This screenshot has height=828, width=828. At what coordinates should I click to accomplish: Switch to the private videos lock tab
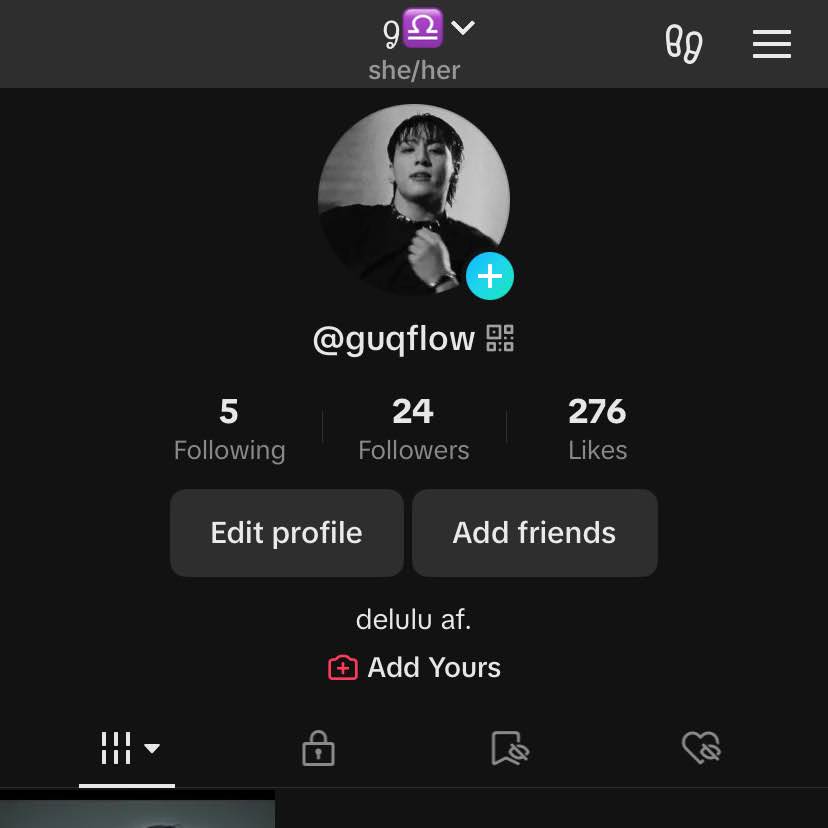pyautogui.click(x=318, y=748)
